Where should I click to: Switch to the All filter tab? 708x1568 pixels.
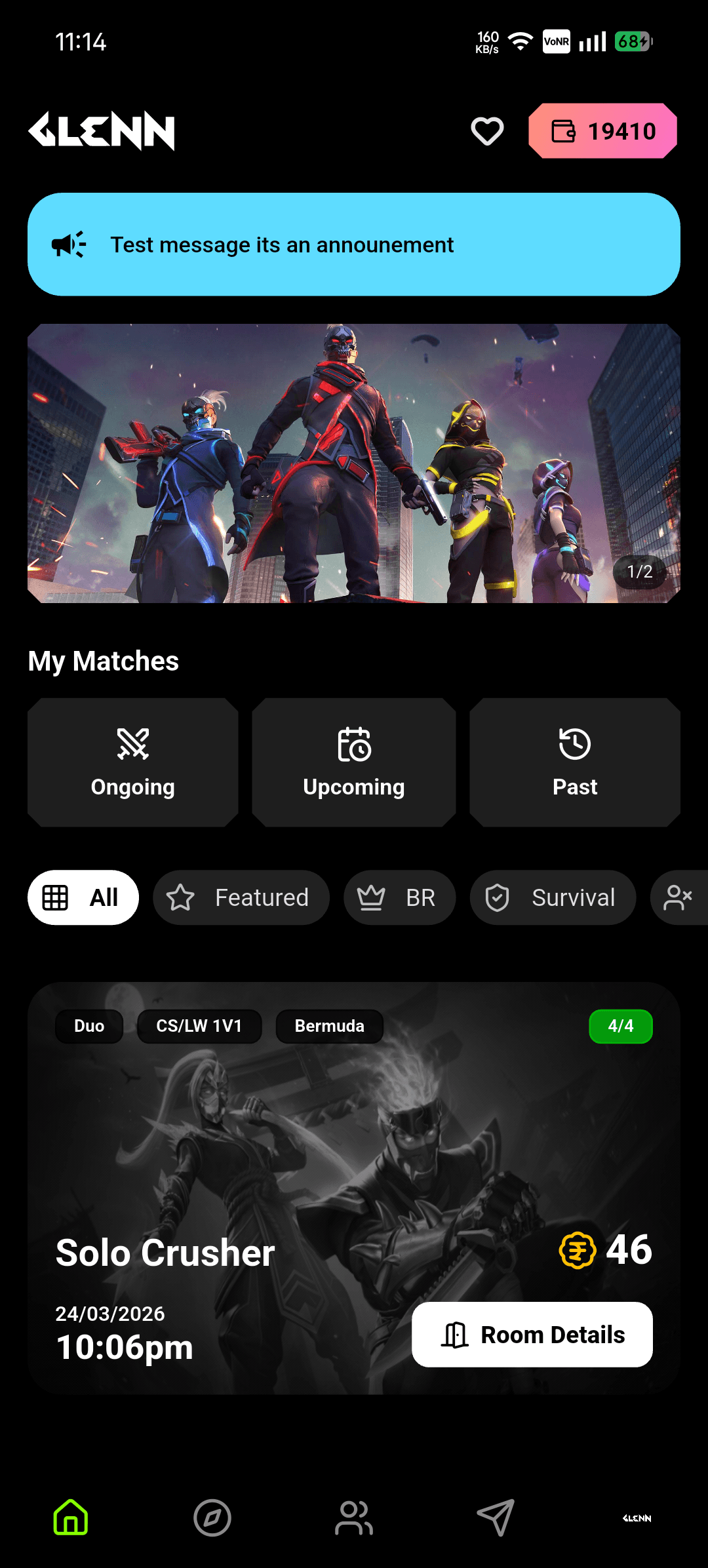coord(83,897)
